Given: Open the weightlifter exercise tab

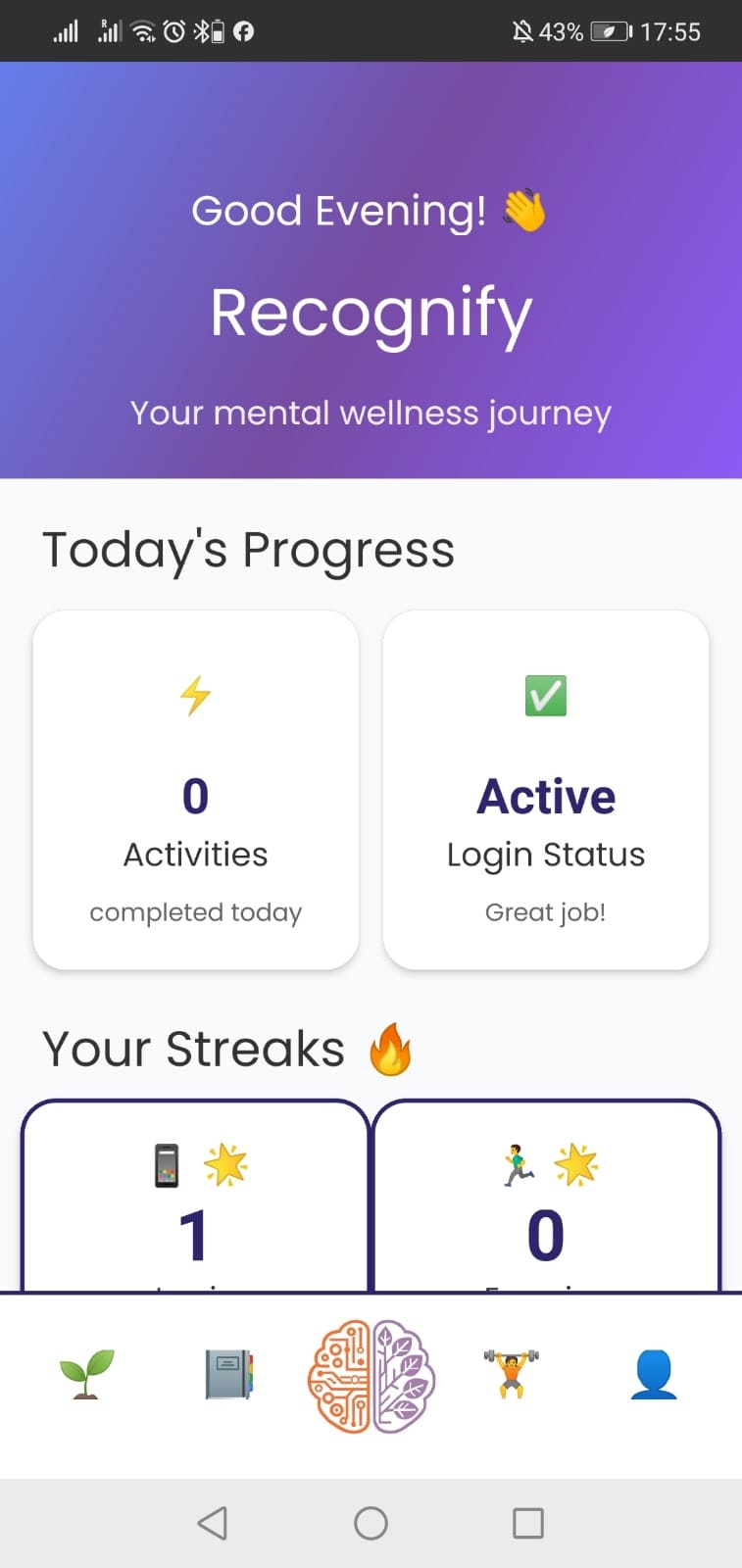Looking at the screenshot, I should (x=511, y=1374).
